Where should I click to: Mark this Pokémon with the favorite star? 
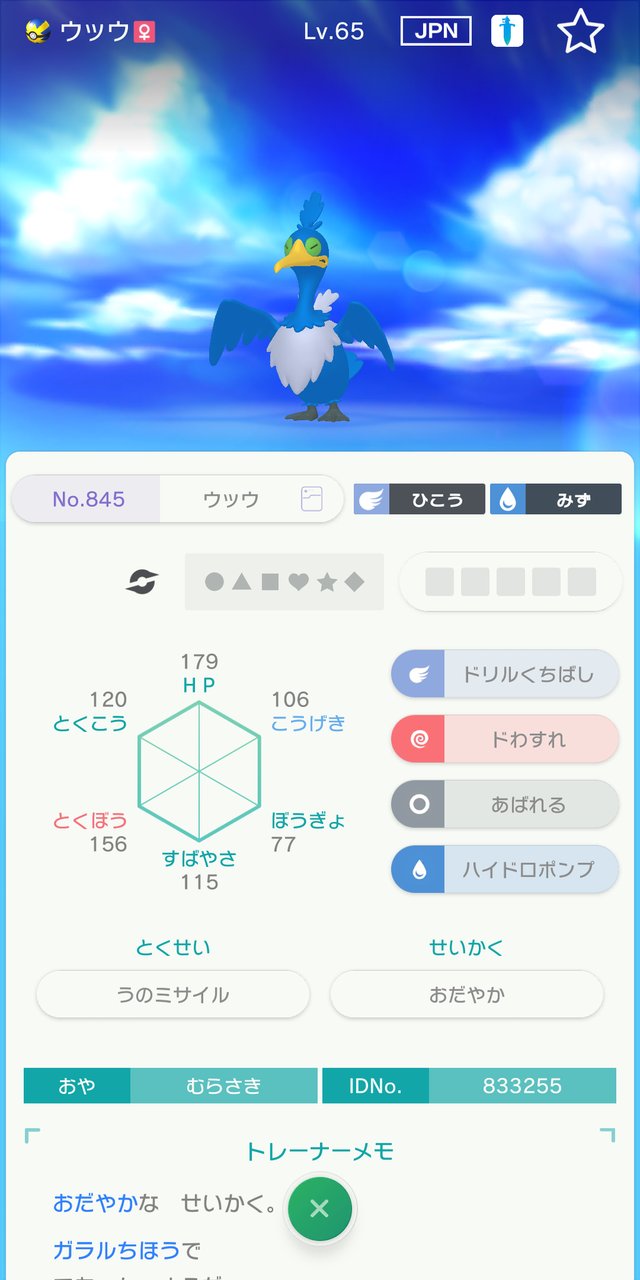[x=580, y=32]
